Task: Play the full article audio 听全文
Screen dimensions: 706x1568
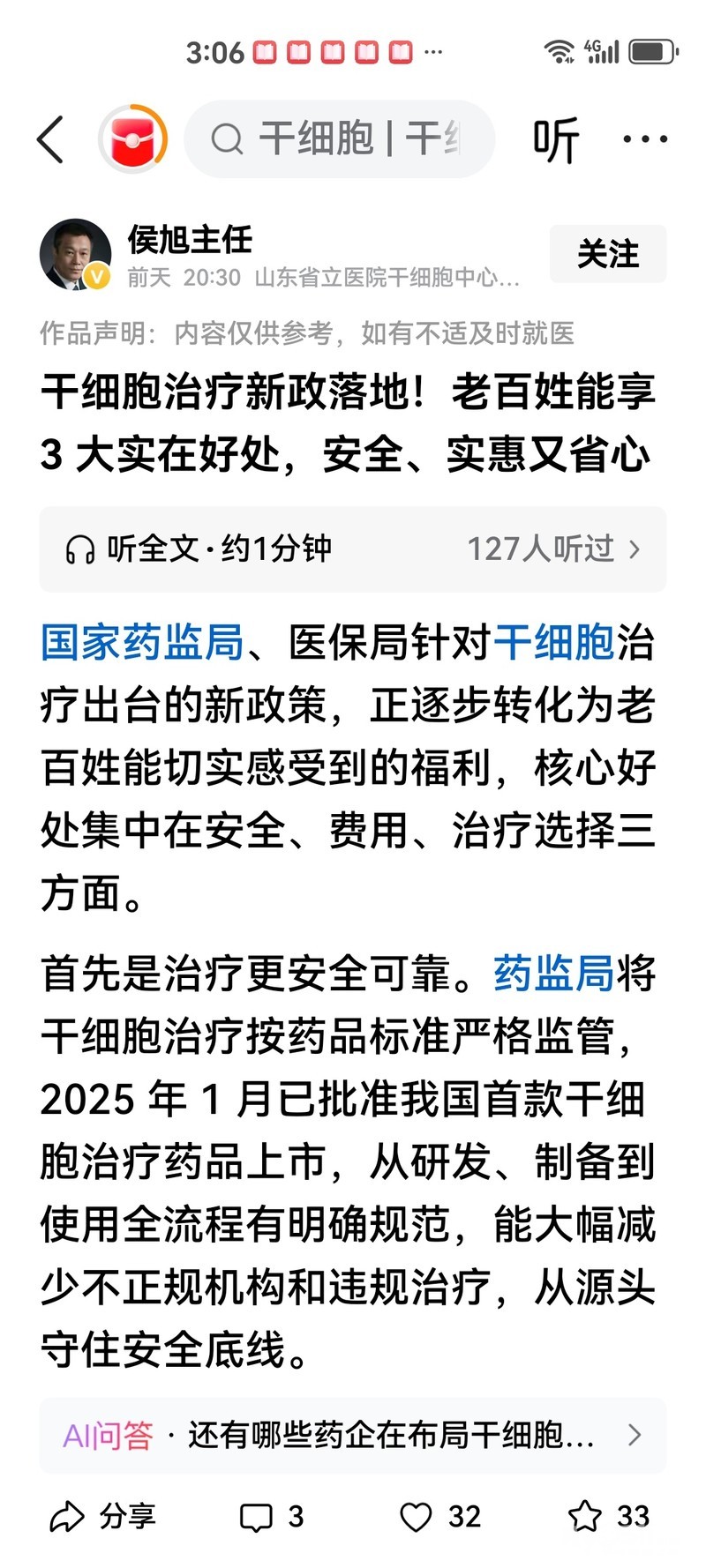Action: [x=199, y=549]
